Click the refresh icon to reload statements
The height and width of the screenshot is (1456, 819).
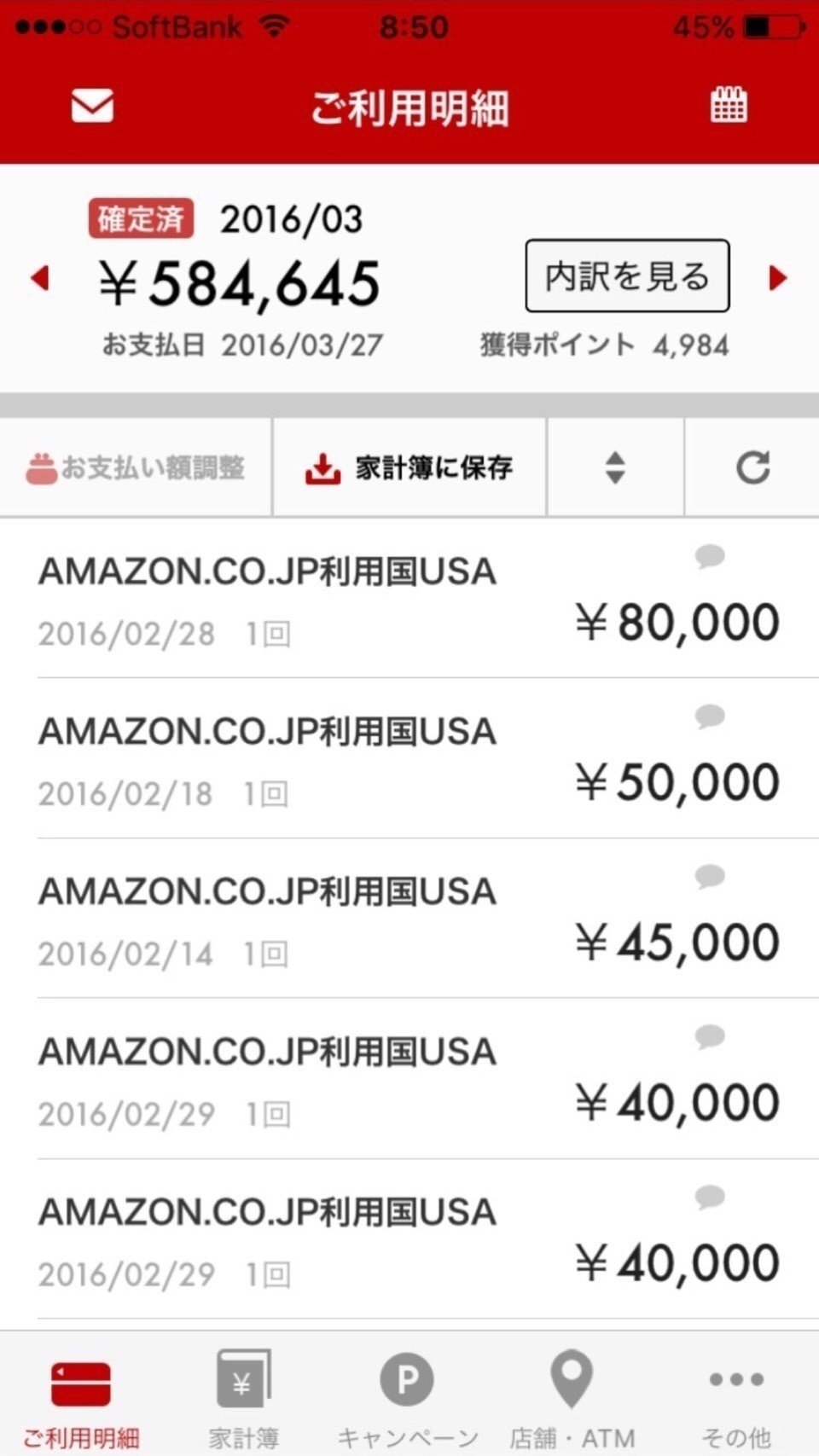click(x=752, y=467)
